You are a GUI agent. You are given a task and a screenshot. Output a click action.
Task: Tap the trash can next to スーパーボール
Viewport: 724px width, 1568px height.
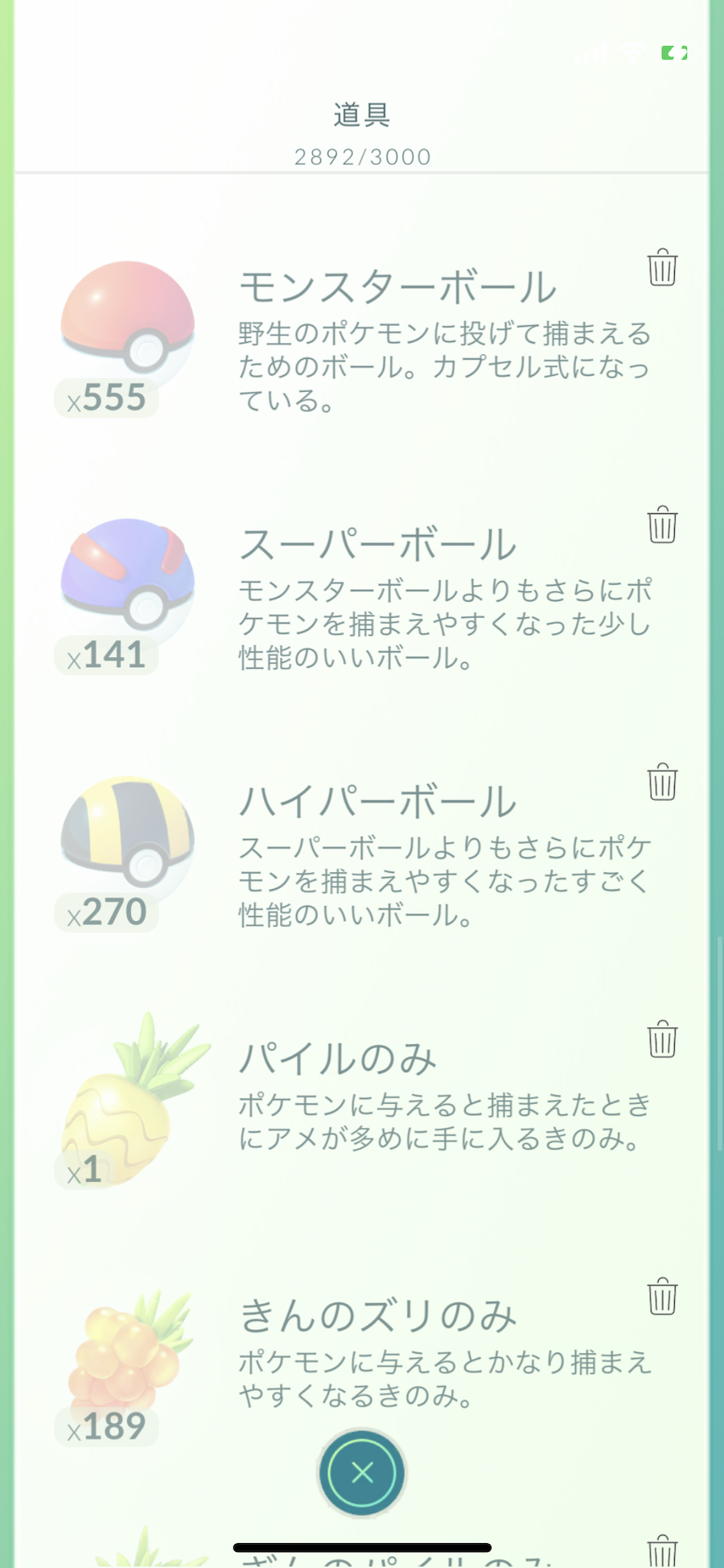pyautogui.click(x=662, y=525)
